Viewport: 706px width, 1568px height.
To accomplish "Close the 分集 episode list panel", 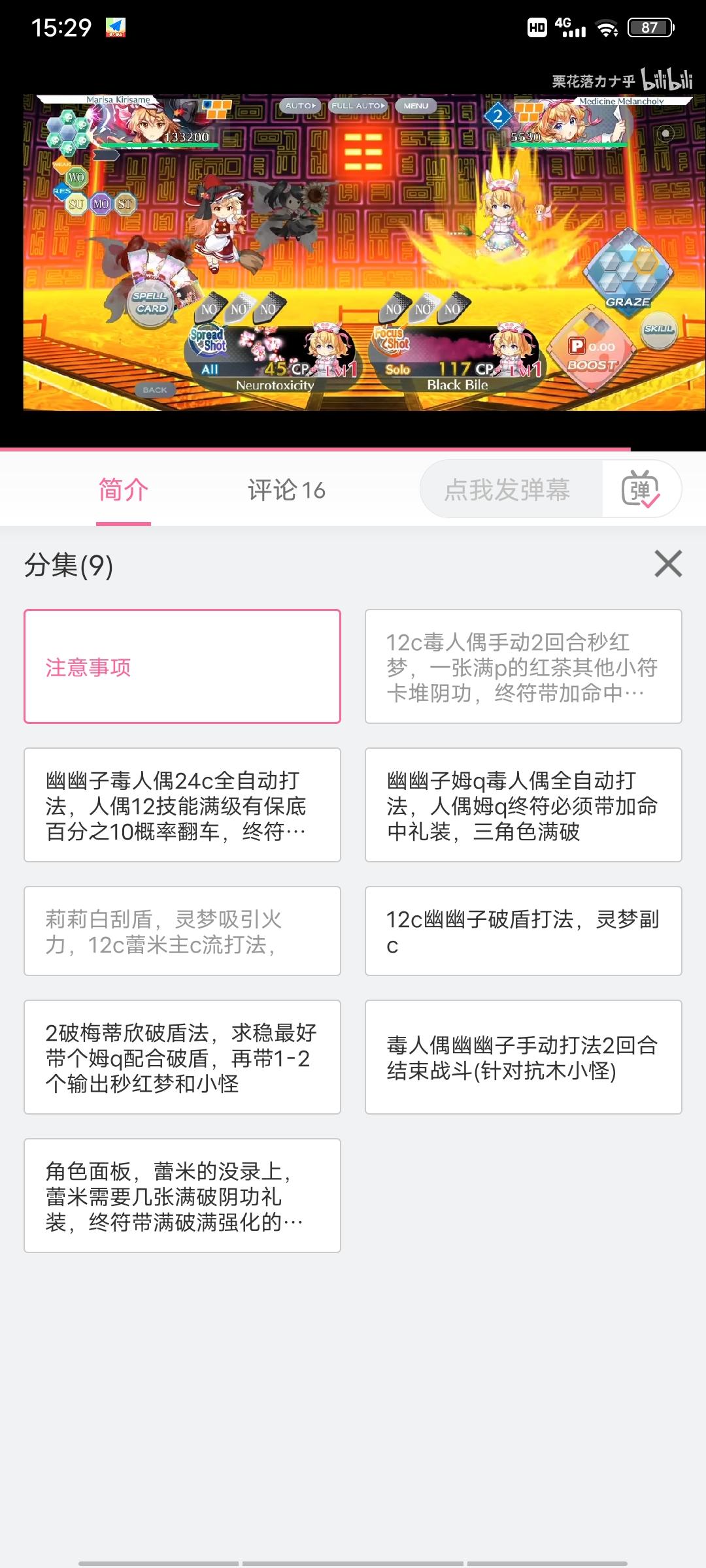I will click(x=668, y=563).
